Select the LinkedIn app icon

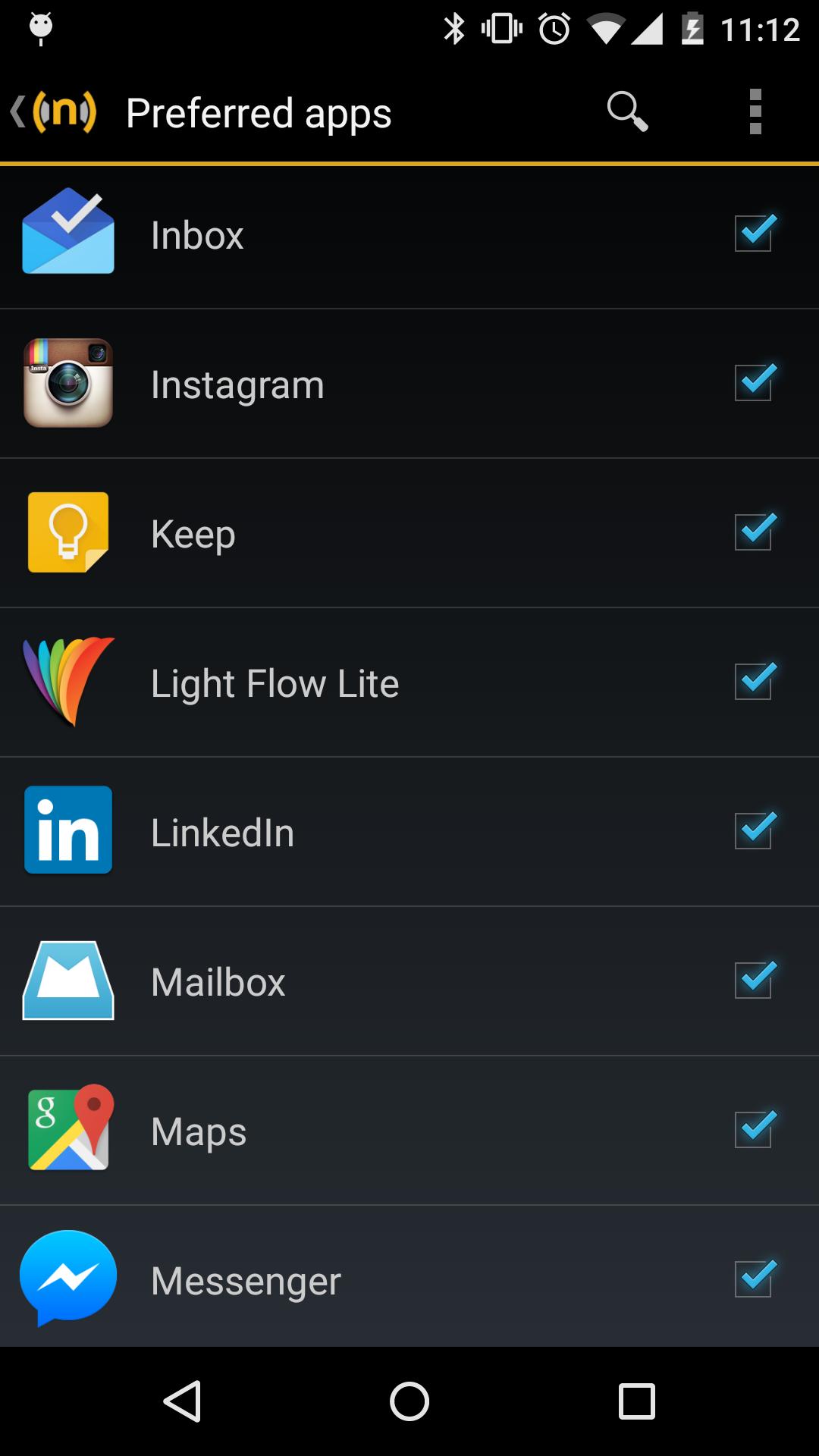pyautogui.click(x=67, y=830)
